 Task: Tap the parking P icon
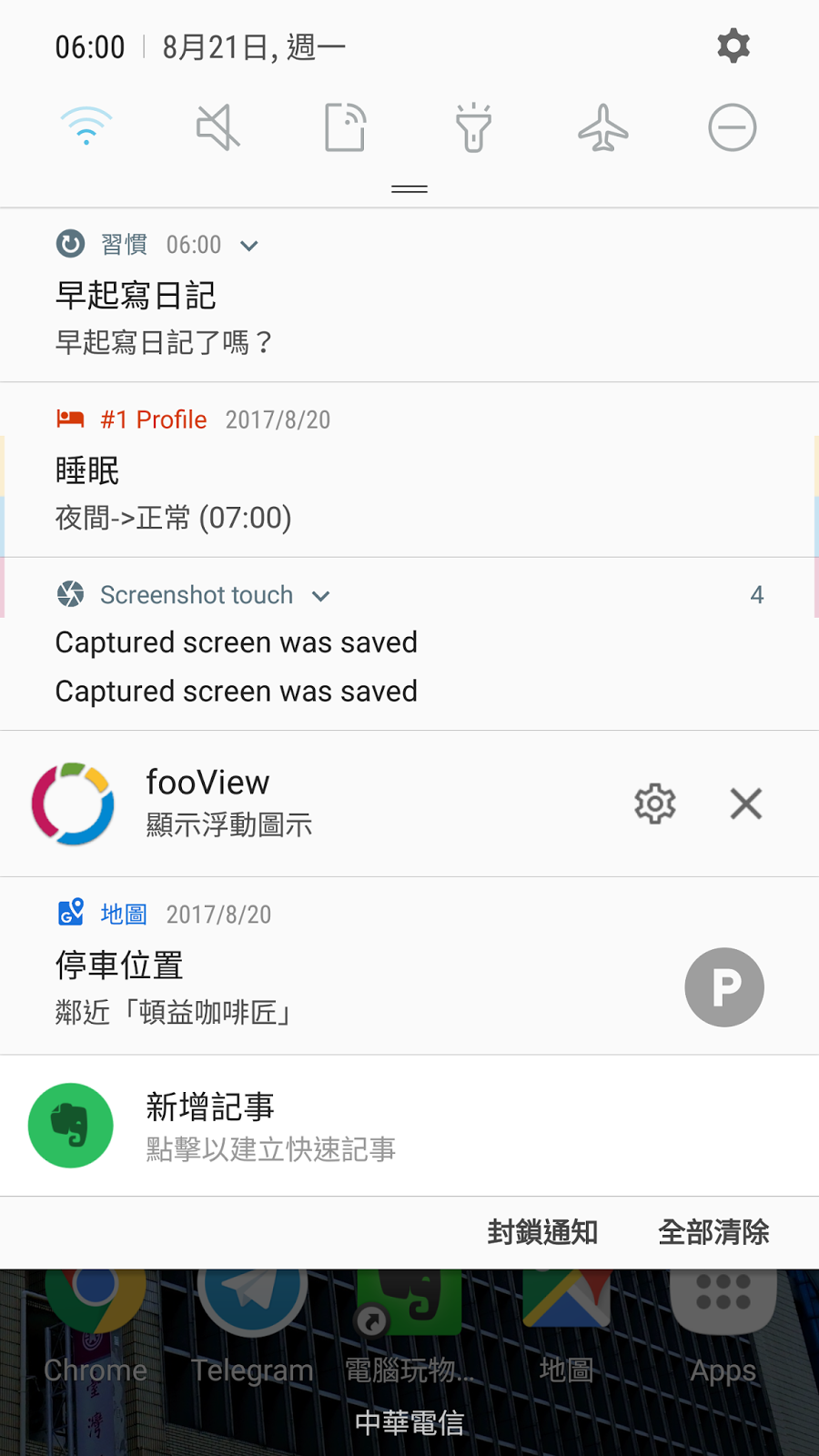723,987
